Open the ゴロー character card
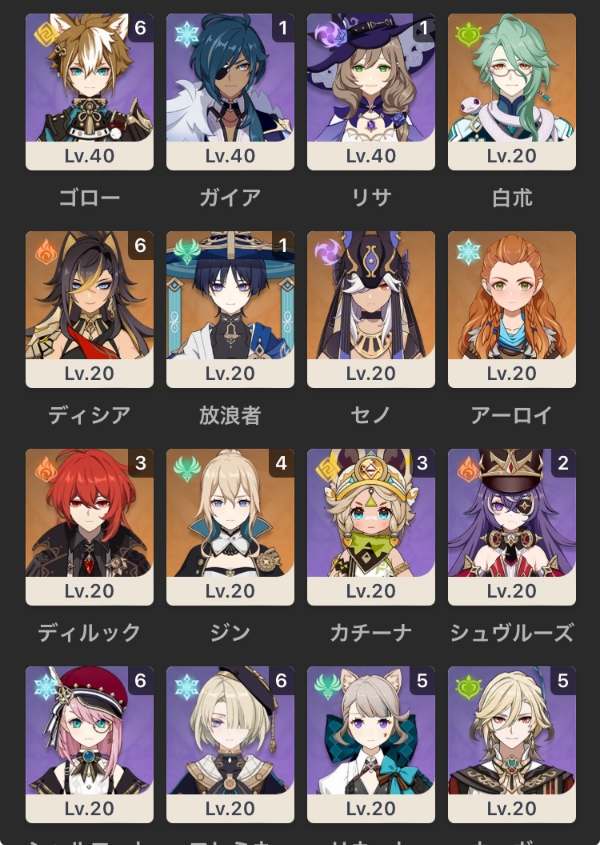Image resolution: width=600 pixels, height=845 pixels. click(x=89, y=91)
